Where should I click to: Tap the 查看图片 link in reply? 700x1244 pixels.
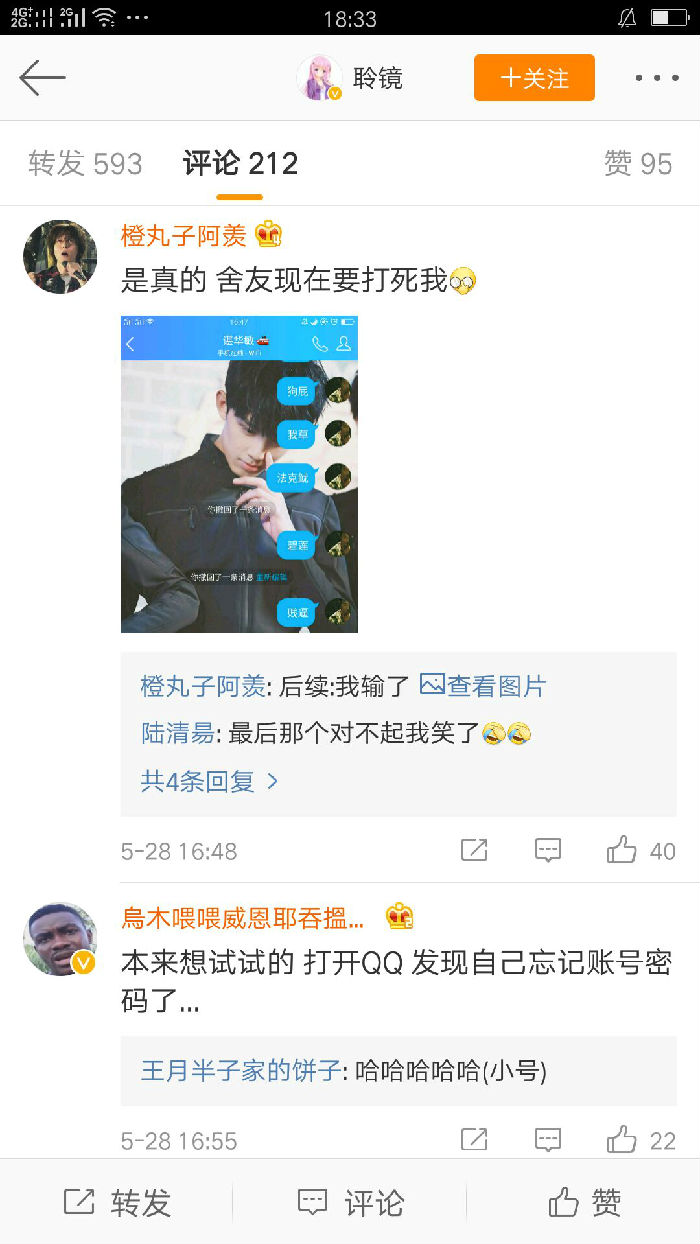484,686
